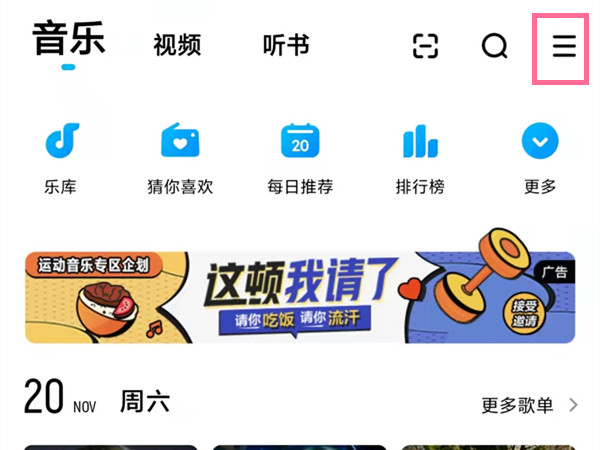Screen dimensions: 600x450
Task: Open the hamburger menu
Action: [565, 46]
